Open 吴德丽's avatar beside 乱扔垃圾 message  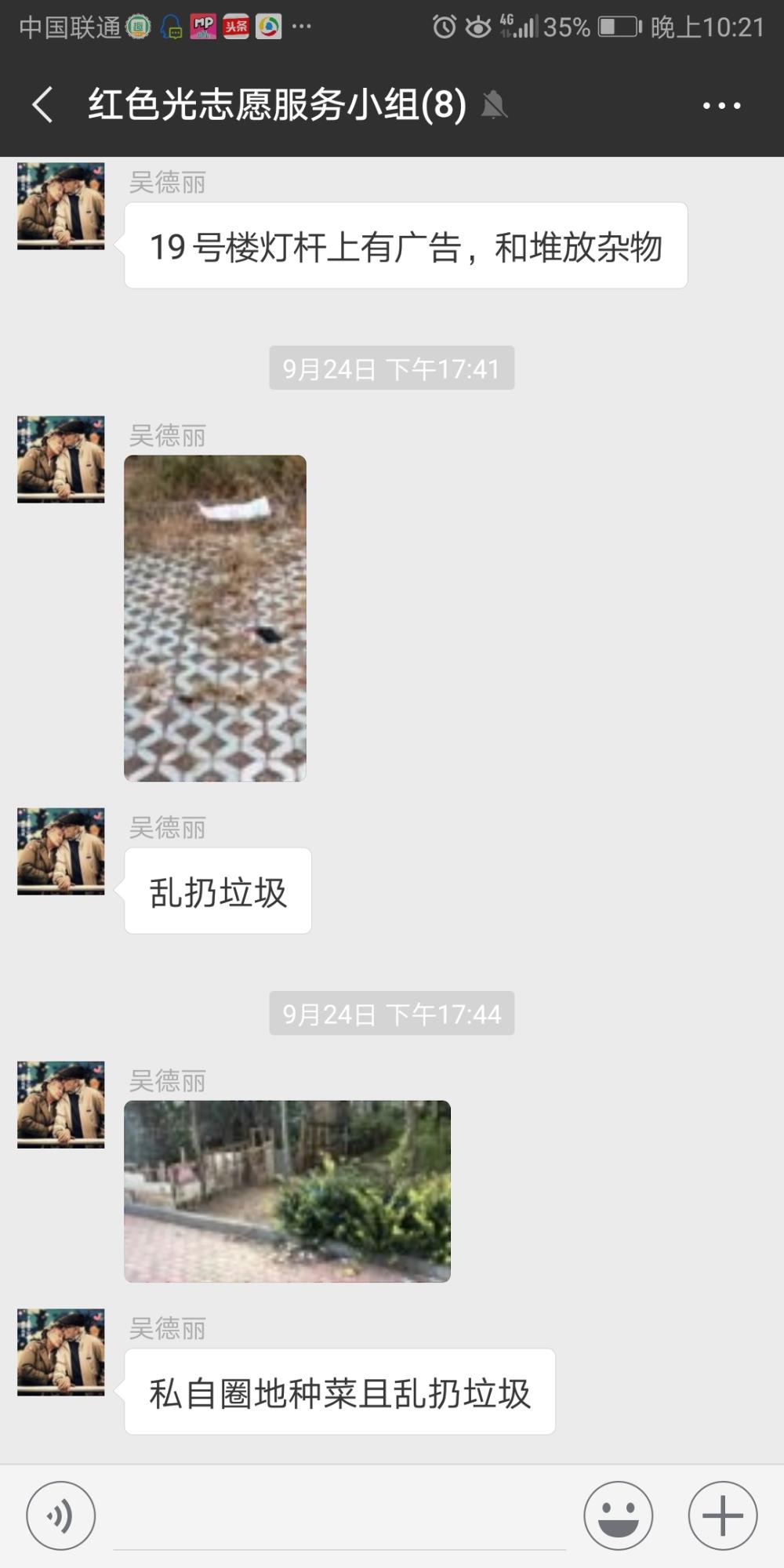(x=61, y=851)
